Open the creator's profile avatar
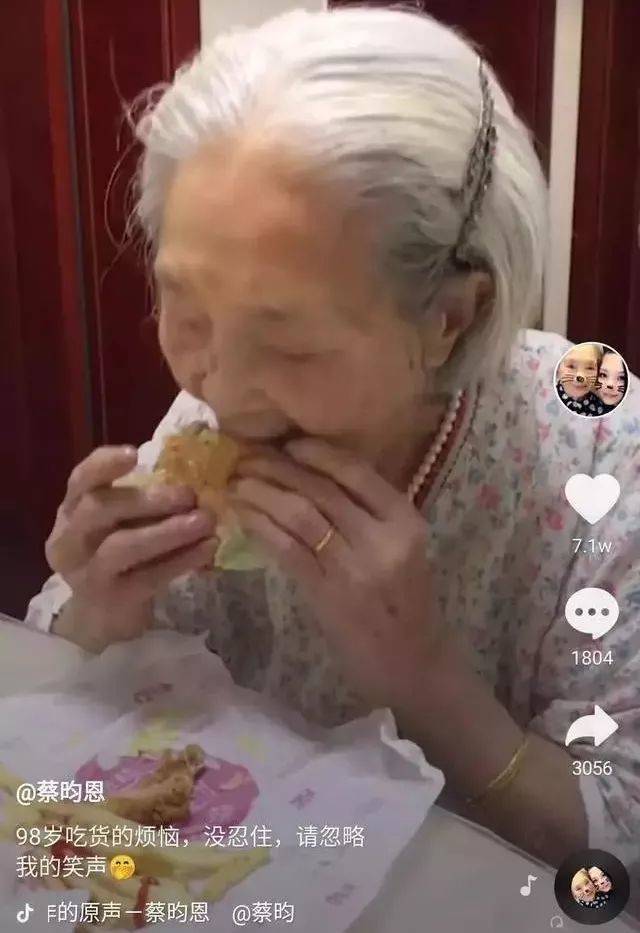The height and width of the screenshot is (933, 640). (591, 380)
